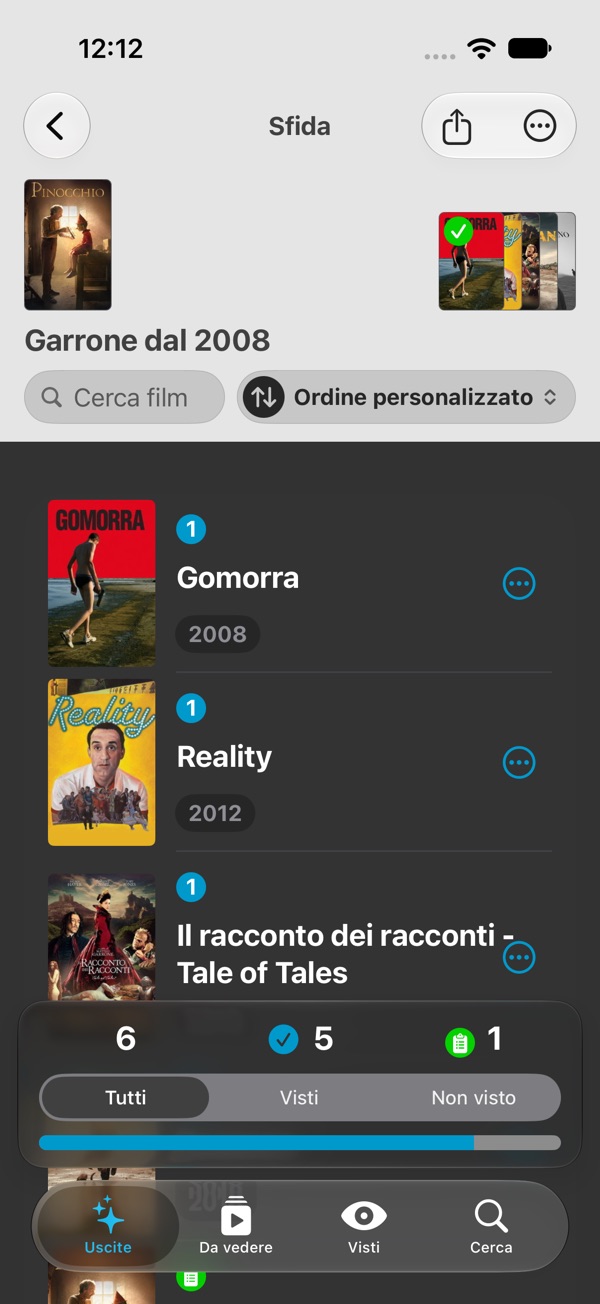Screen dimensions: 600x1304
Task: Open more options for Gomorra
Action: point(519,583)
